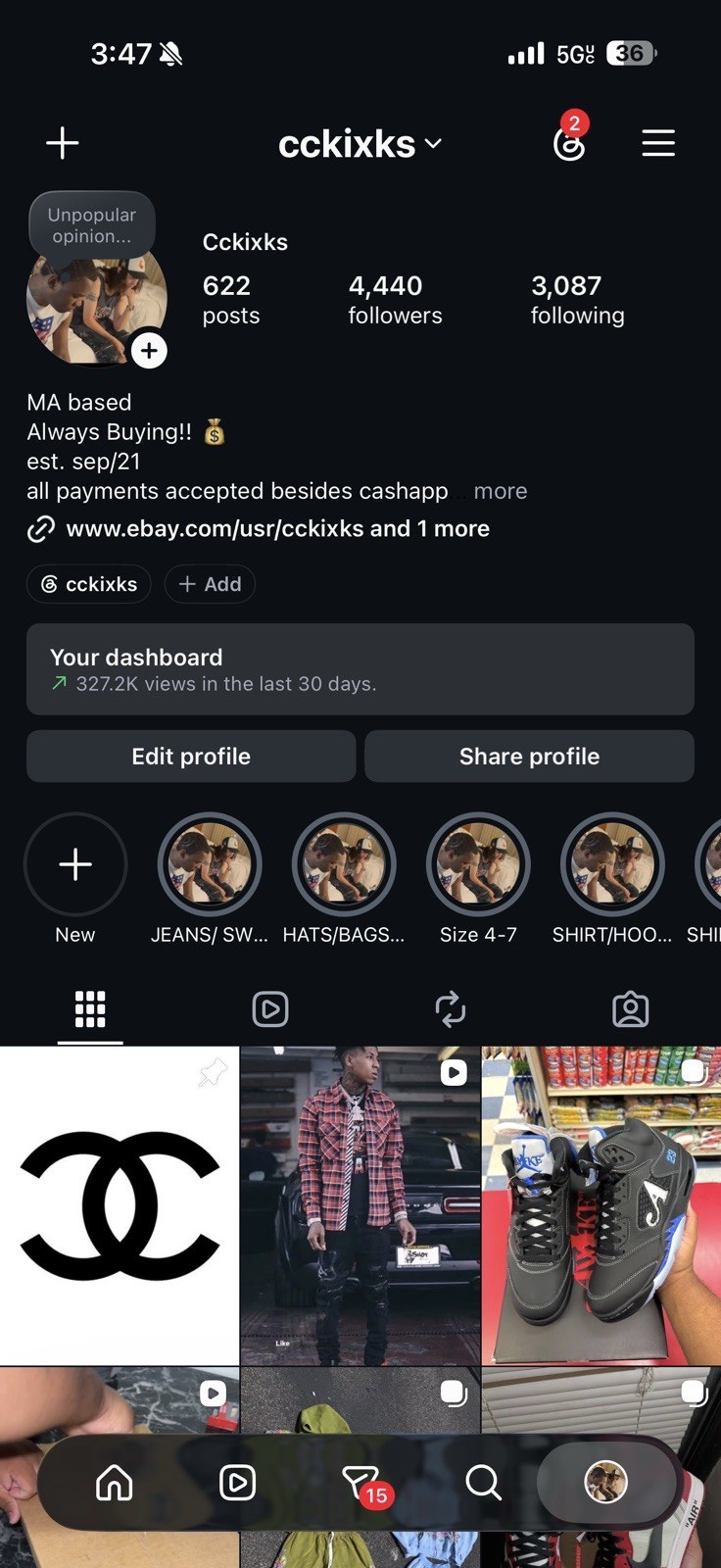Create a New story highlight
Screen dimensions: 721x1568
(75, 864)
